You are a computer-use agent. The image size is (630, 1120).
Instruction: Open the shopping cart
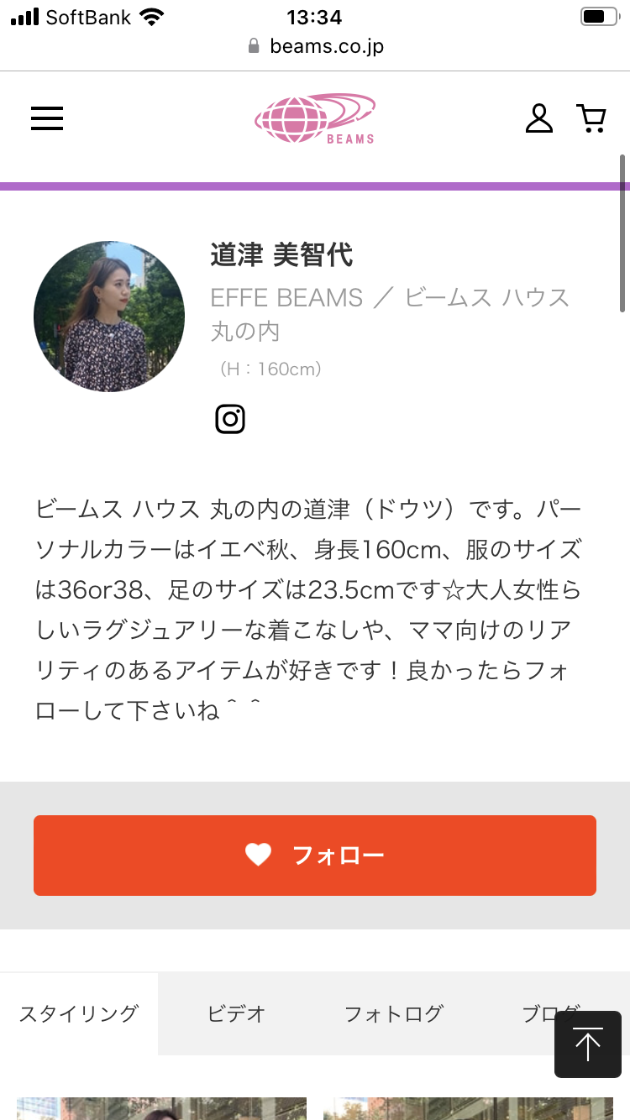click(592, 118)
